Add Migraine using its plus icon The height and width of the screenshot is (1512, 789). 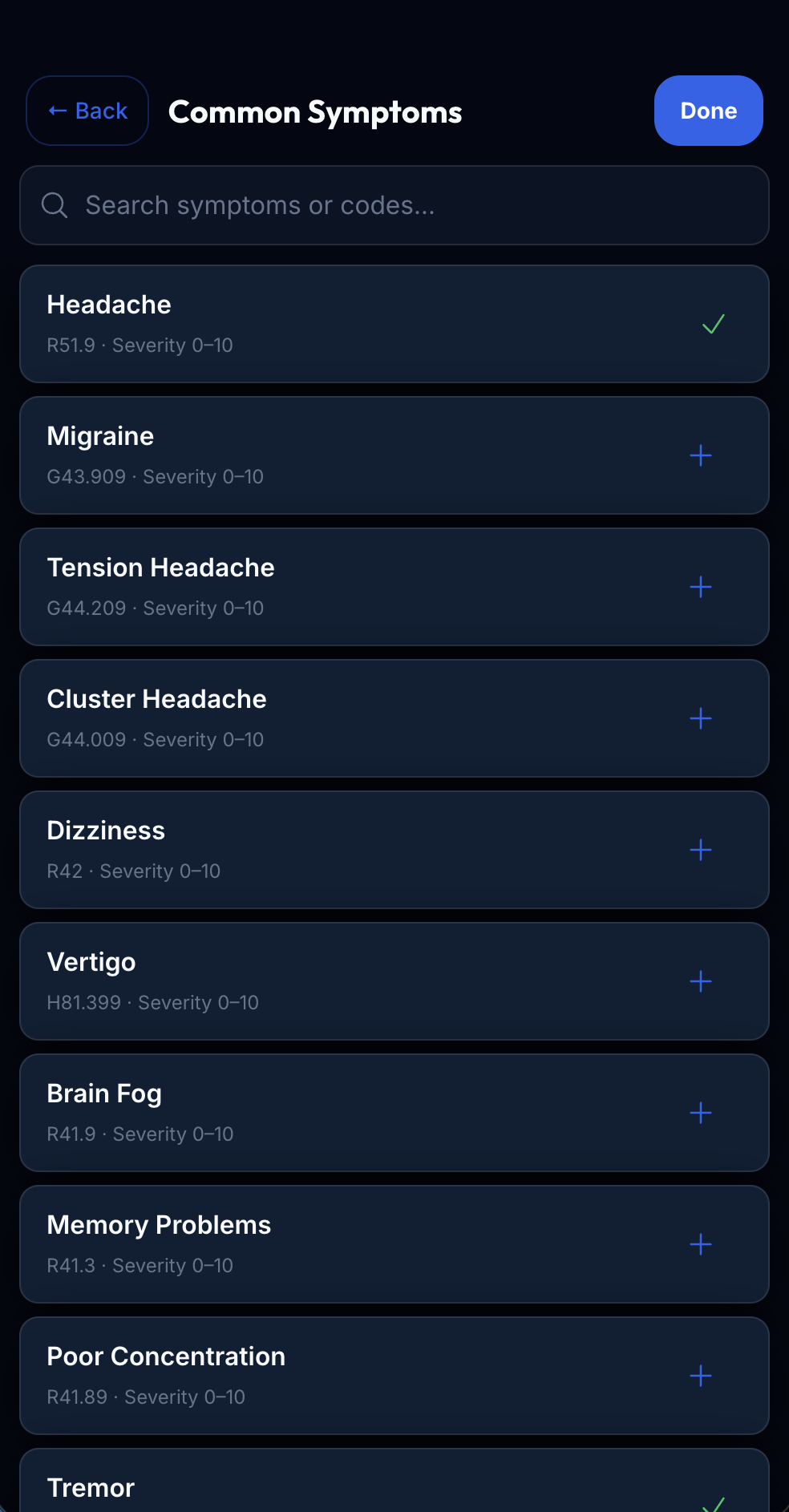coord(700,455)
